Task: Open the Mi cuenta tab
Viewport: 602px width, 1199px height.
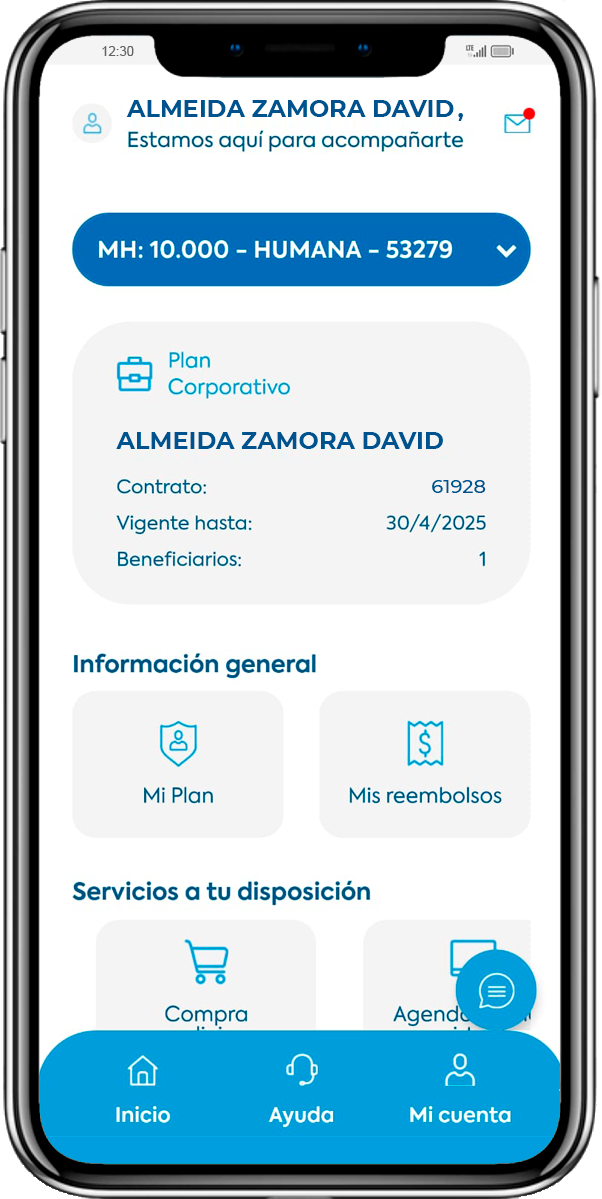Action: pos(460,1090)
